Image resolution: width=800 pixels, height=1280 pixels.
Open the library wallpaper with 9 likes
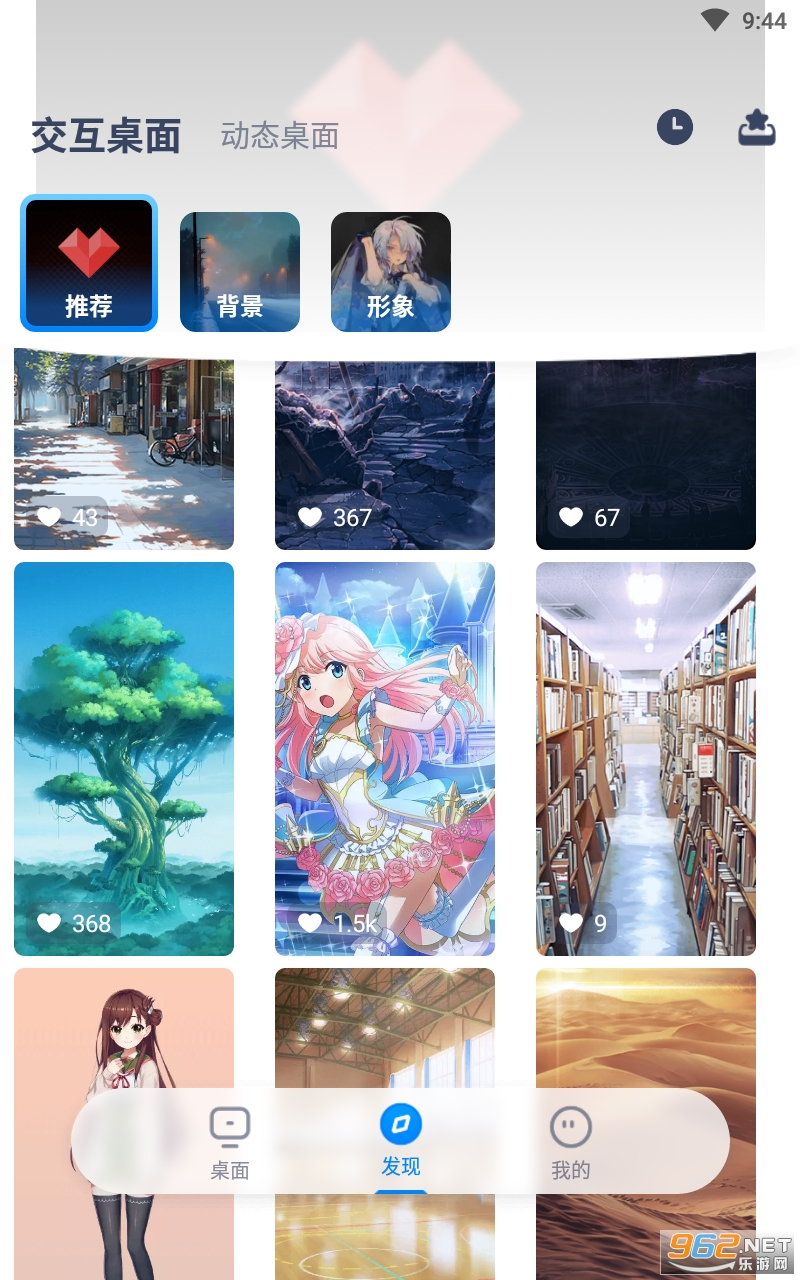(646, 758)
